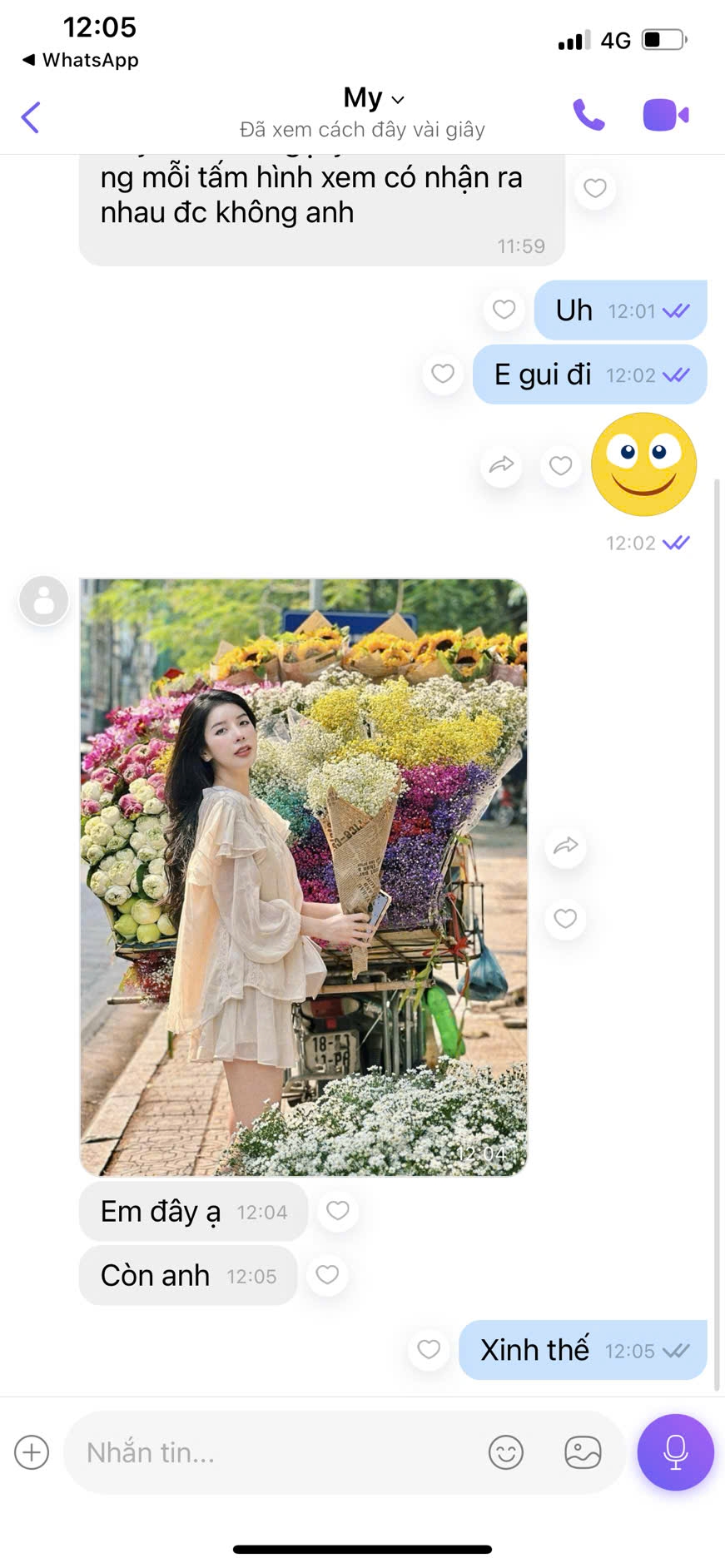The image size is (725, 1568).
Task: Start a voice call with My
Action: 588,115
